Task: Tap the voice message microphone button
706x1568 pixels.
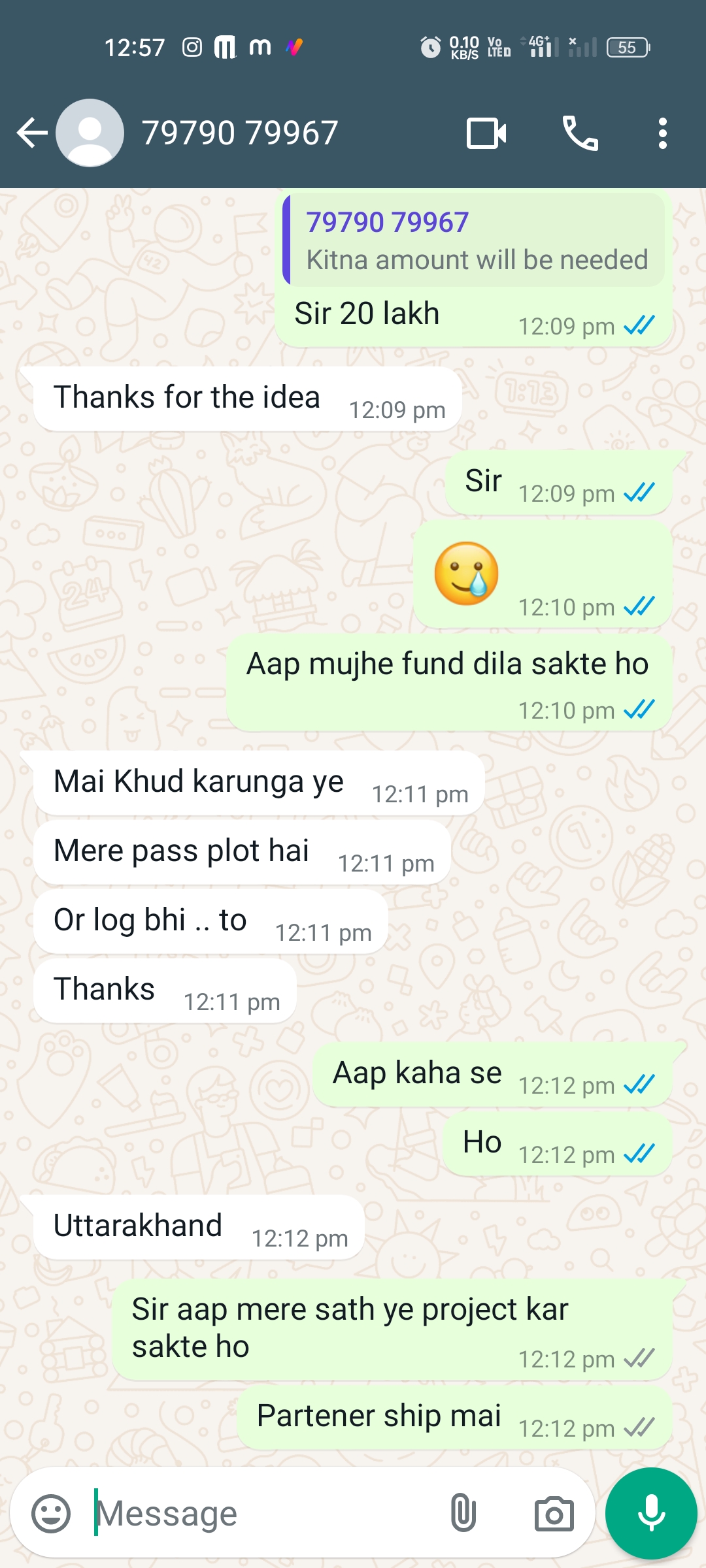Action: pos(651,1513)
